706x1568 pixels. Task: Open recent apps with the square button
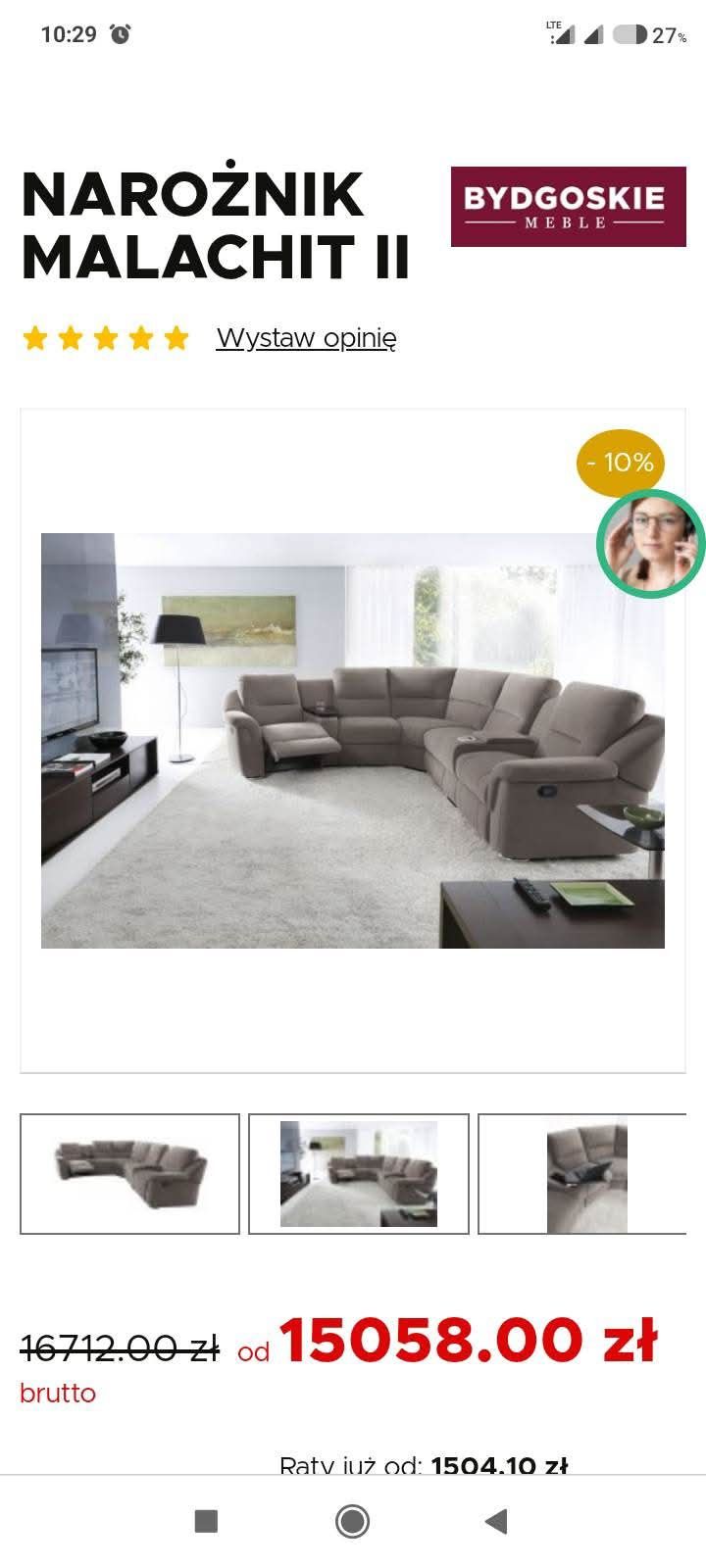[x=206, y=1521]
